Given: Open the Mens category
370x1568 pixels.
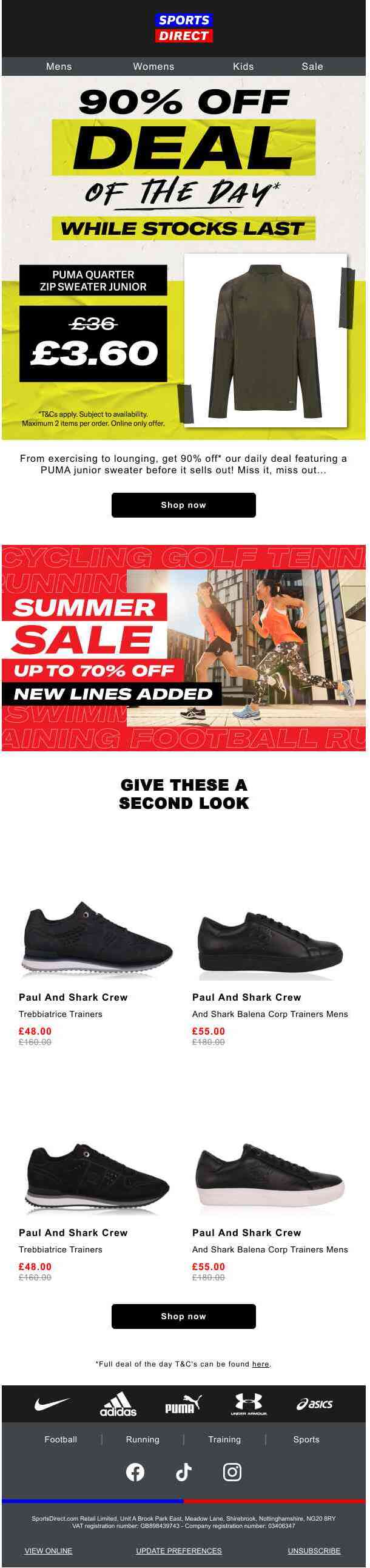Looking at the screenshot, I should [59, 66].
